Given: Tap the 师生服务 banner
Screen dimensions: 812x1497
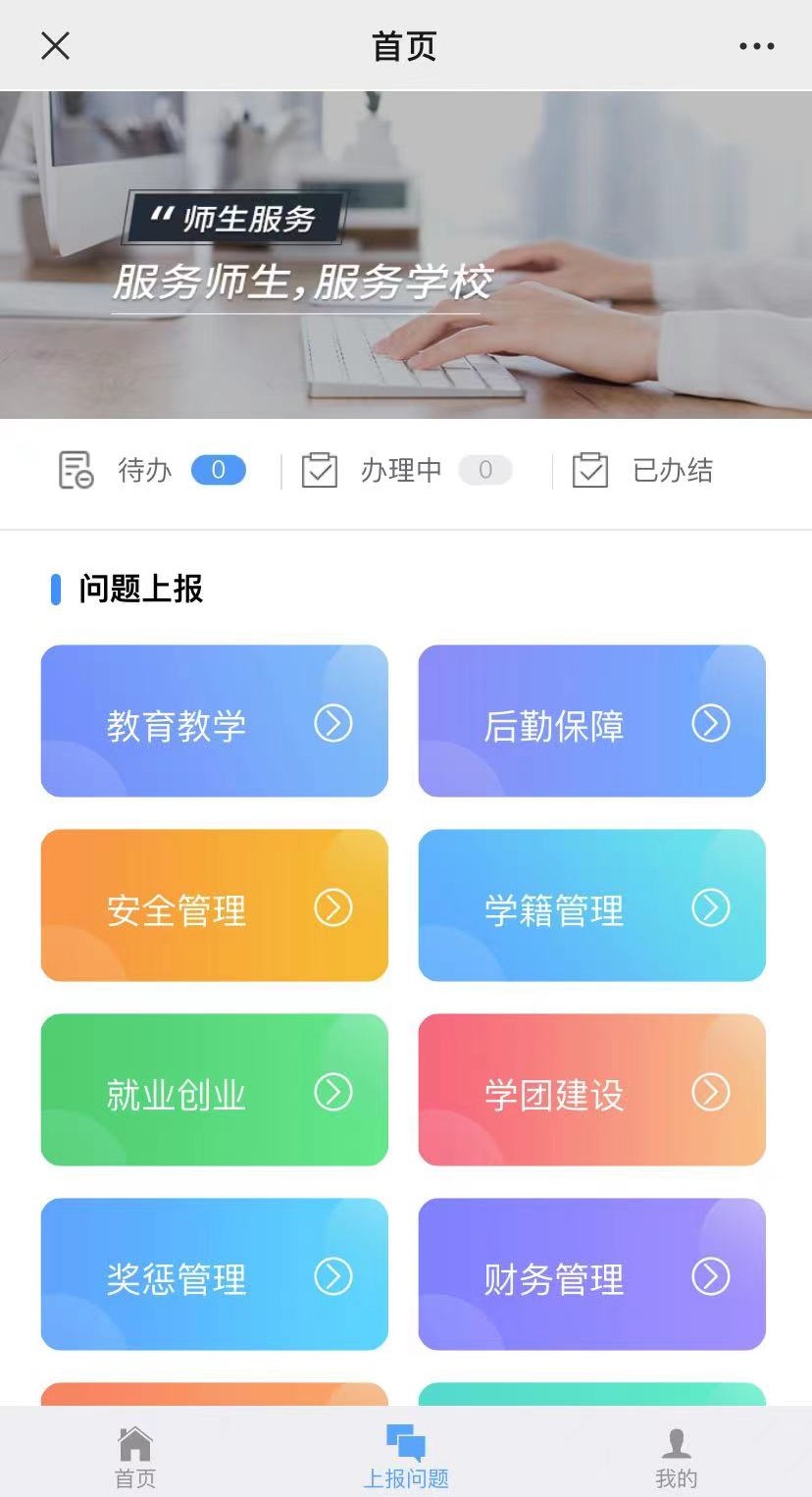Looking at the screenshot, I should (406, 255).
